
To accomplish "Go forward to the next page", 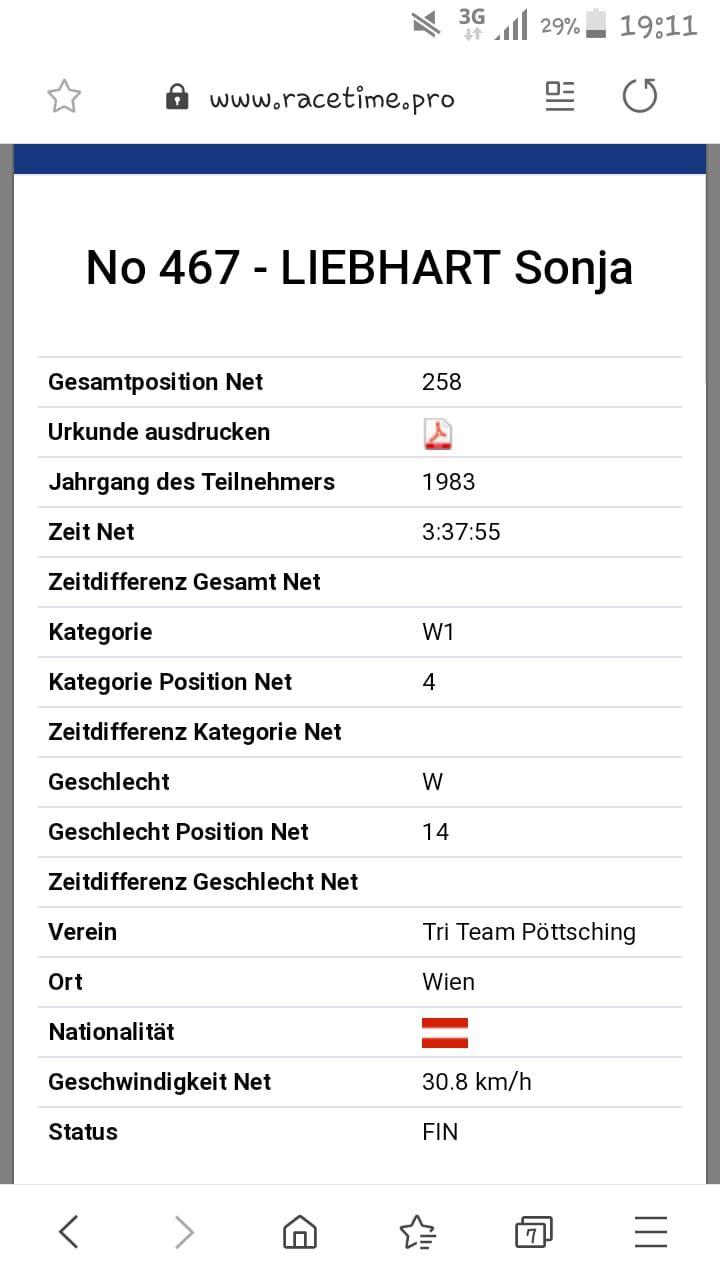I will 184,1232.
